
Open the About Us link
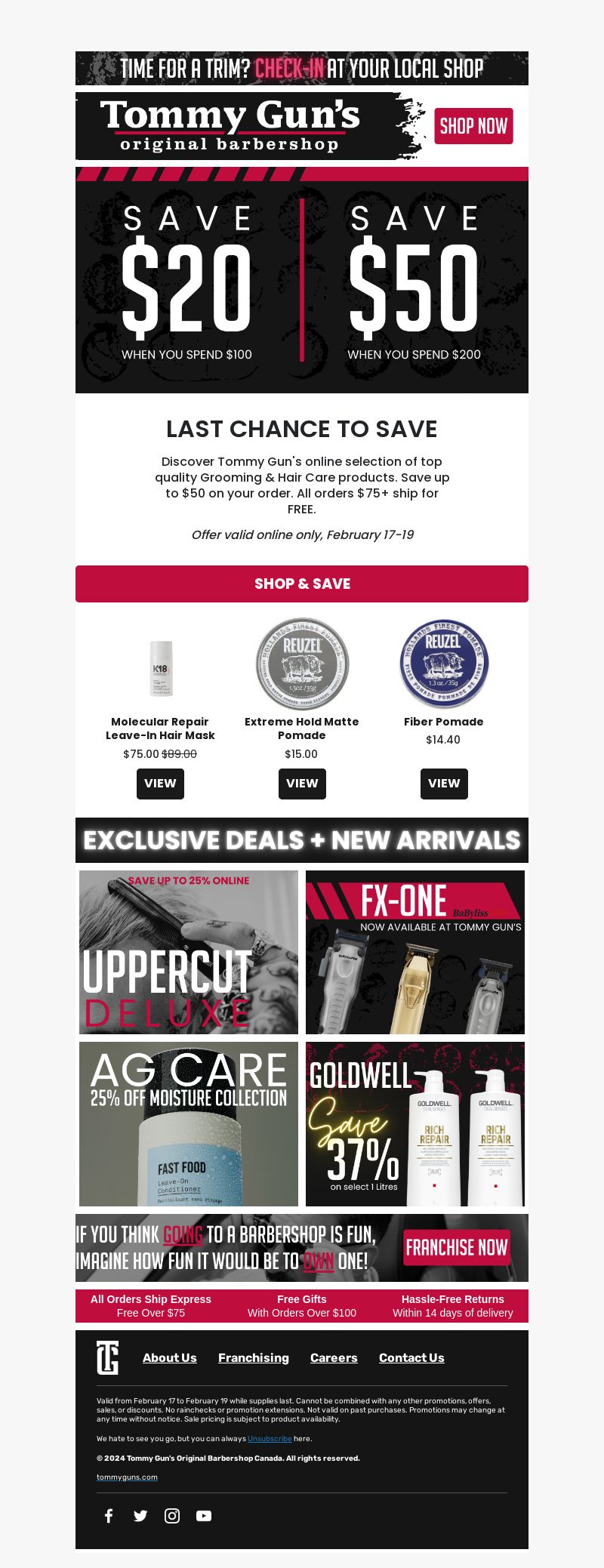(170, 1357)
